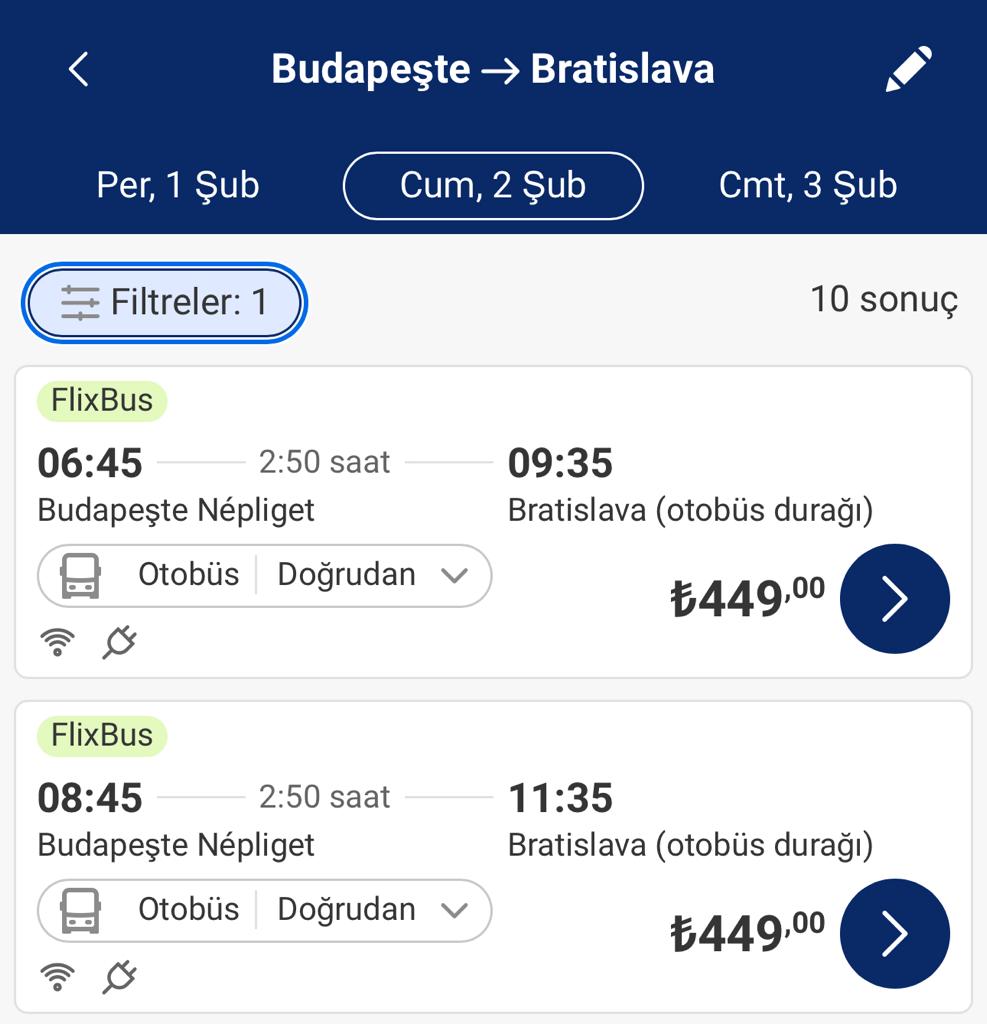Choose the 08:45 trip with arrow button
Screen dimensions: 987x1024
pyautogui.click(x=894, y=934)
